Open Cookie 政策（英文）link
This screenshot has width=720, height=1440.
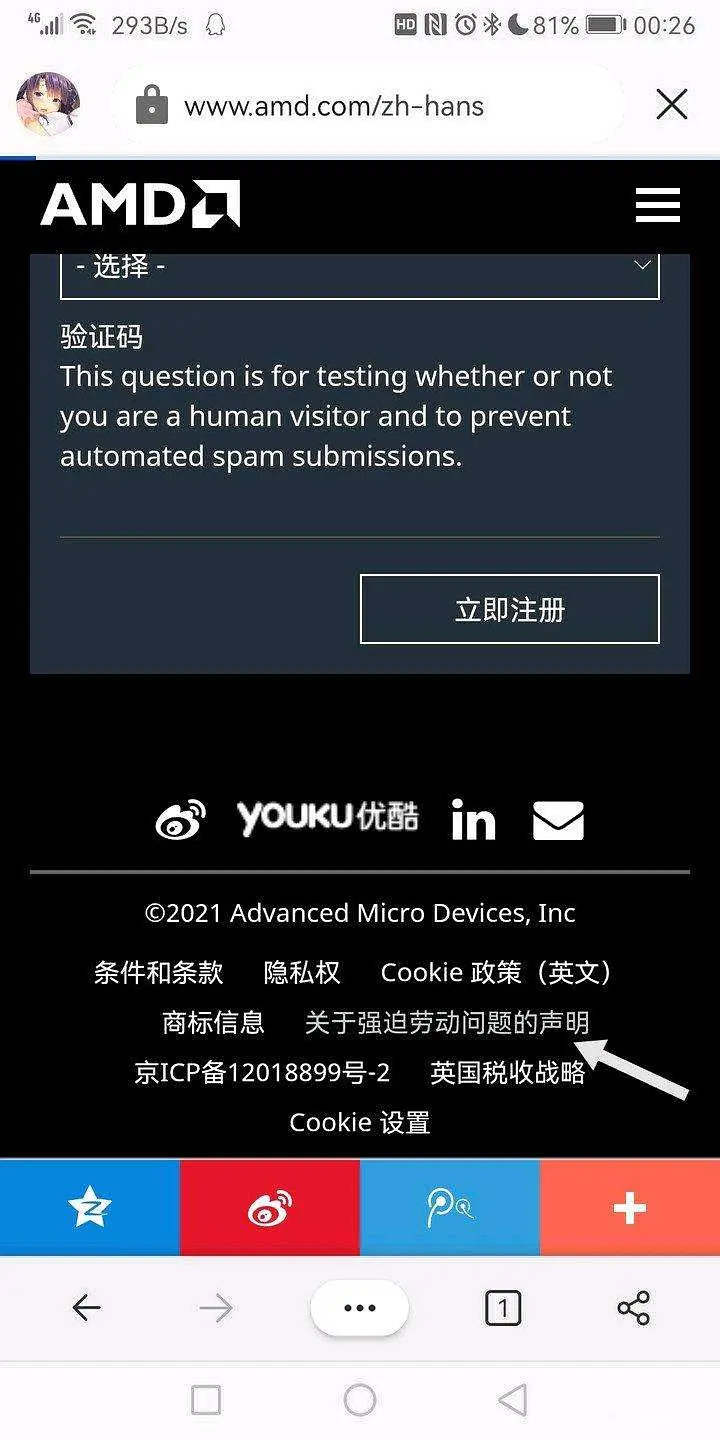[x=497, y=972]
